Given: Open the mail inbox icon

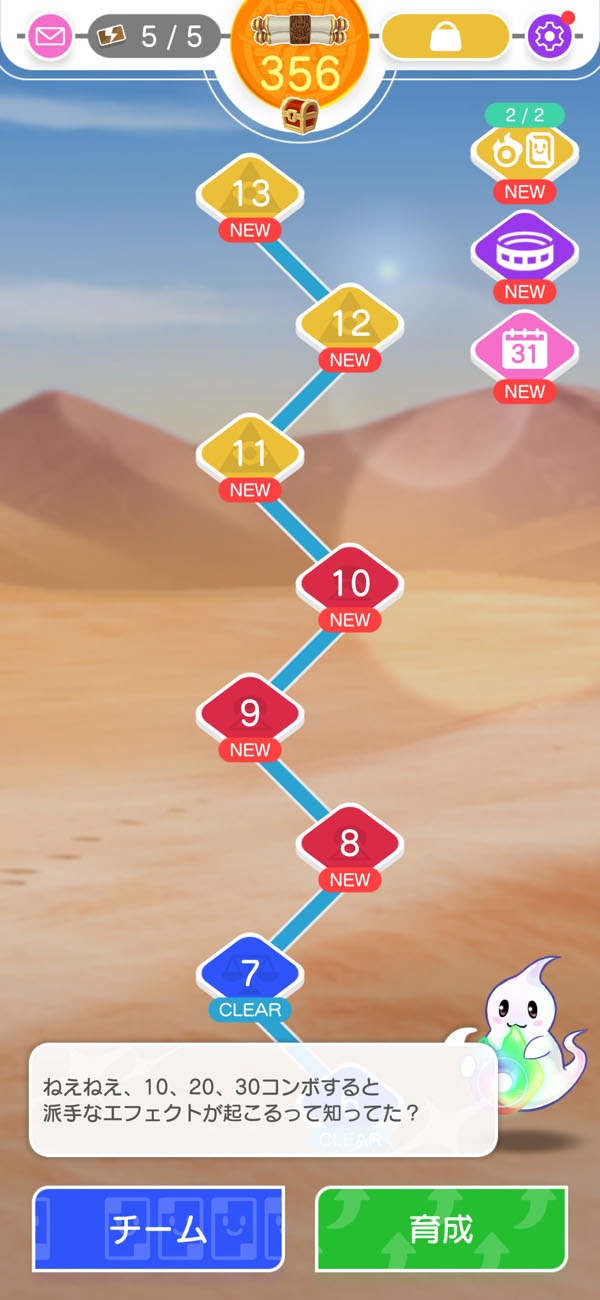Looking at the screenshot, I should (49, 37).
